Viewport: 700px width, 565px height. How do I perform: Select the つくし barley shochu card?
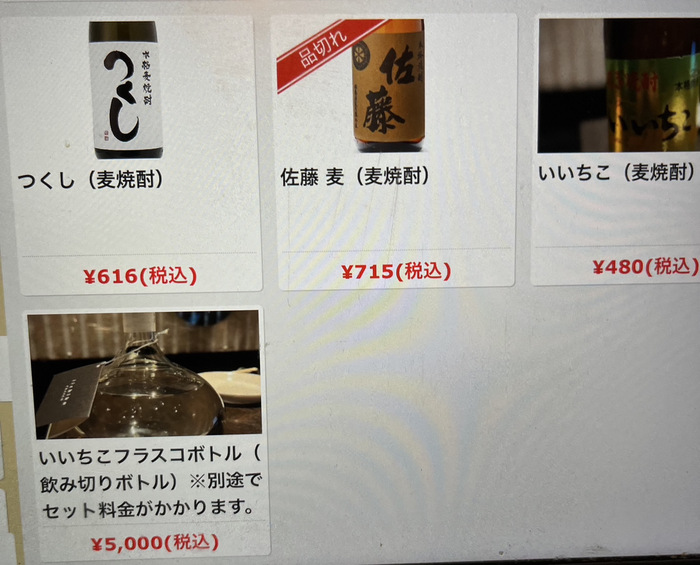(x=130, y=155)
